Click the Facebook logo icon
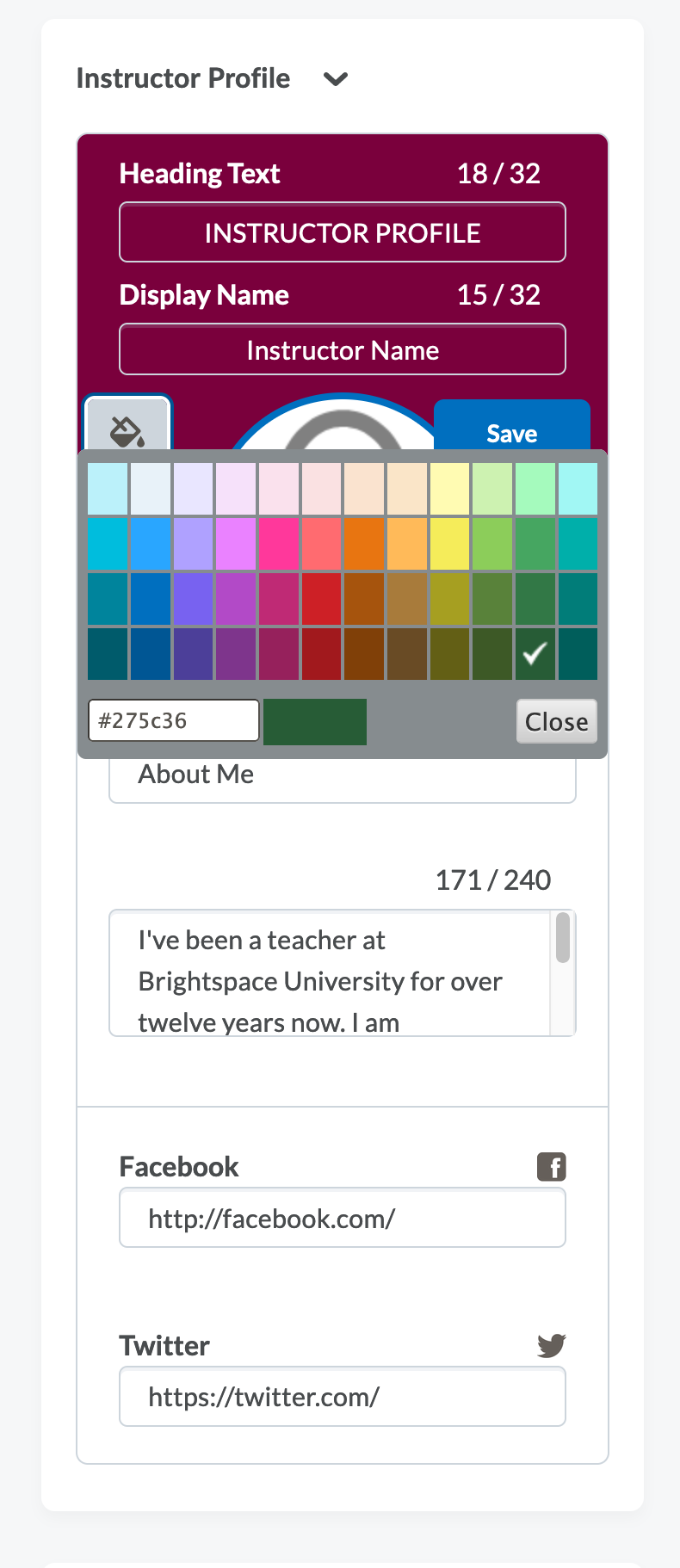The width and height of the screenshot is (680, 1568). (551, 1166)
